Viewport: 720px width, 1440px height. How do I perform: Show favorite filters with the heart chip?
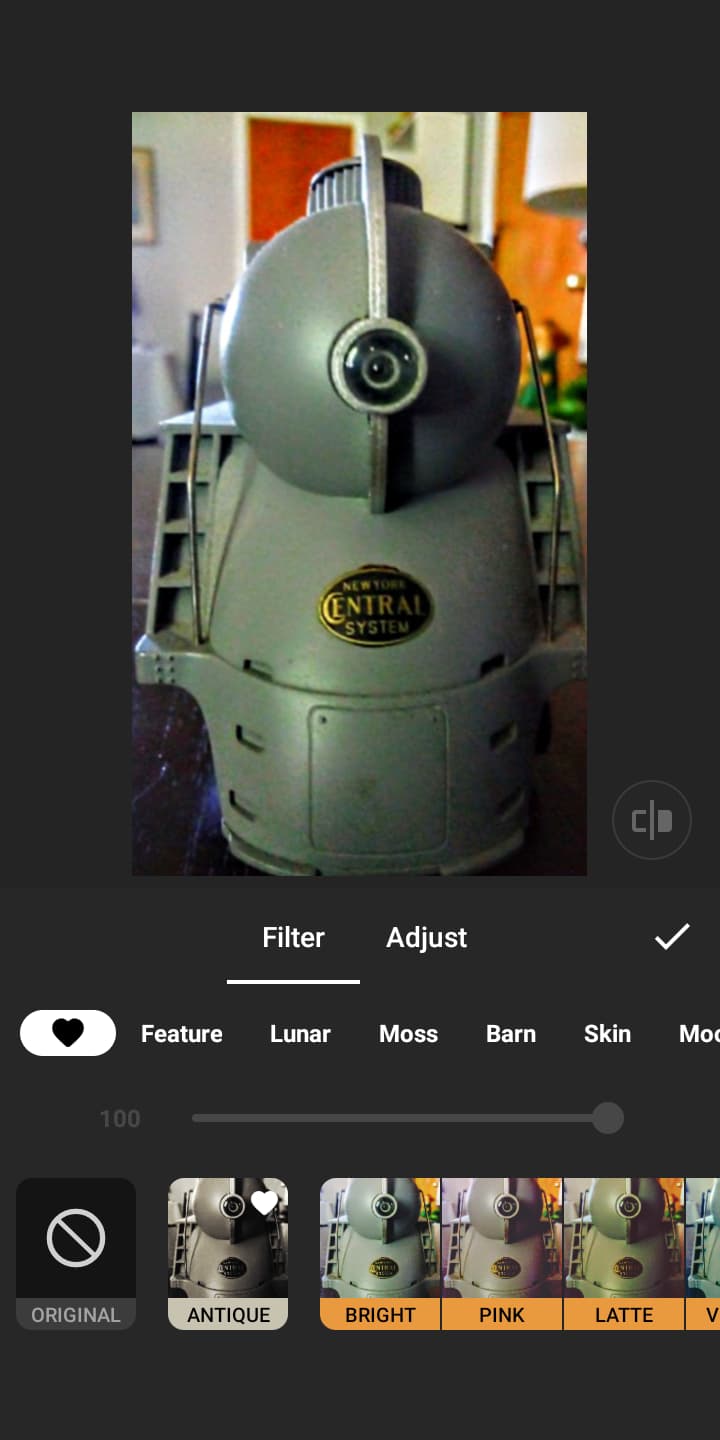[x=68, y=1033]
